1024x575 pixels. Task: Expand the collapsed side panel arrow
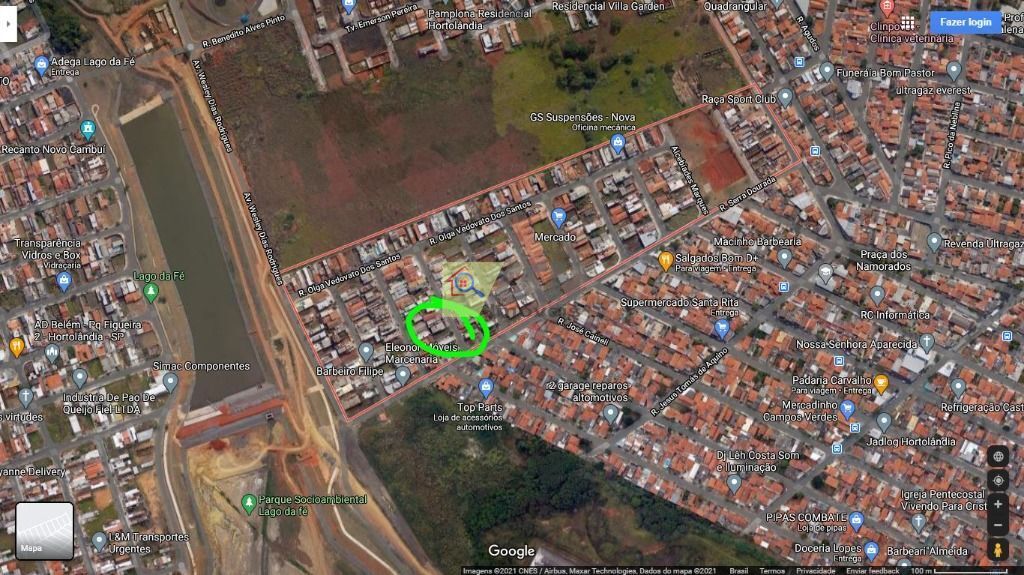click(8, 24)
